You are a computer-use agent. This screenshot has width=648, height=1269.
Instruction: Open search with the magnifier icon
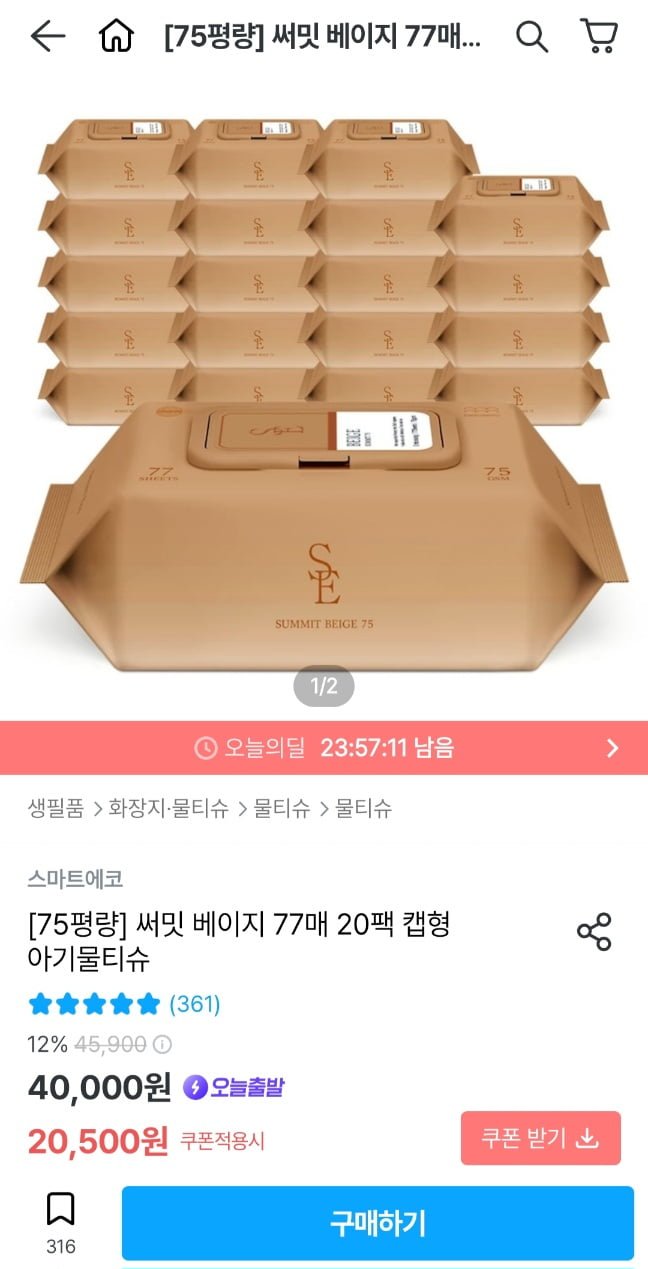click(x=531, y=37)
